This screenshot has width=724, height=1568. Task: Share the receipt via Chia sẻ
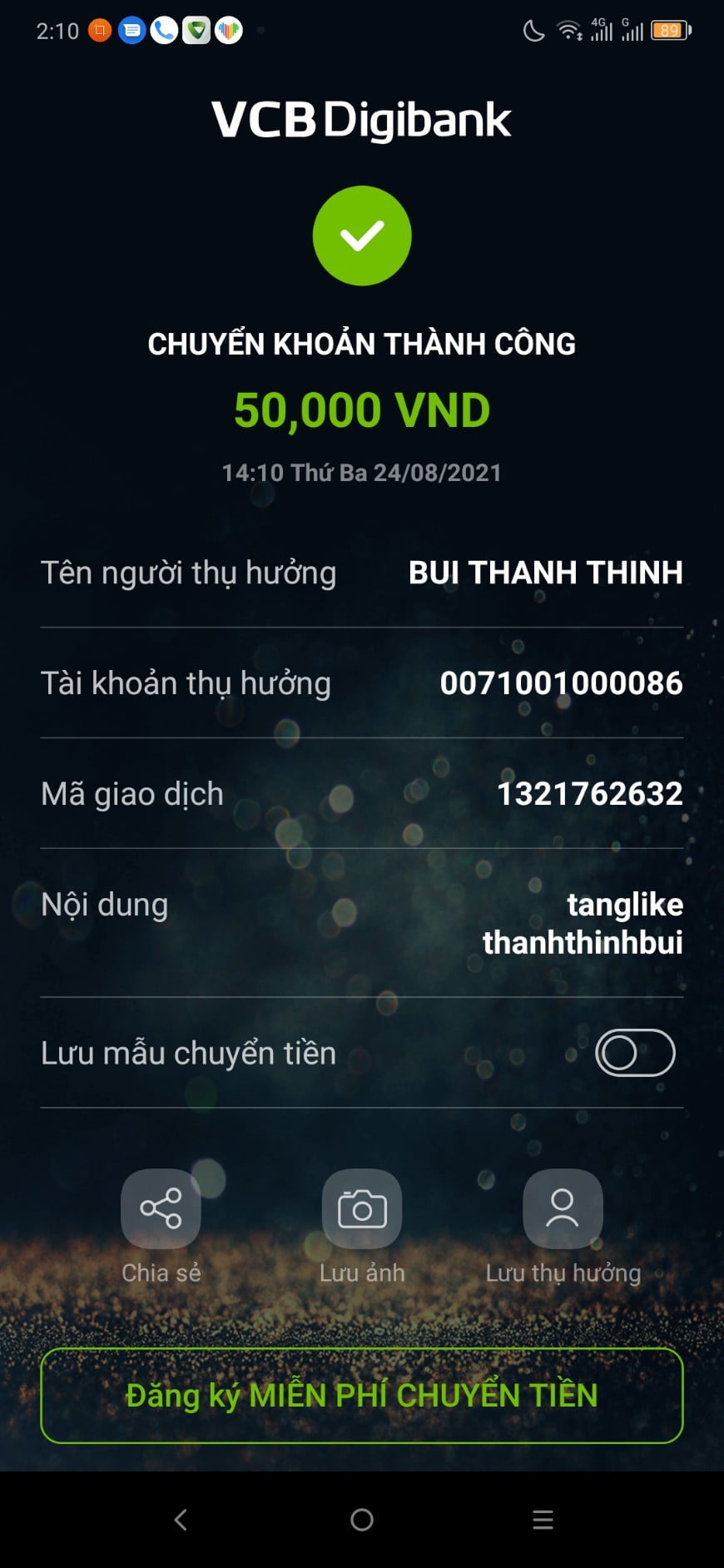(161, 1208)
